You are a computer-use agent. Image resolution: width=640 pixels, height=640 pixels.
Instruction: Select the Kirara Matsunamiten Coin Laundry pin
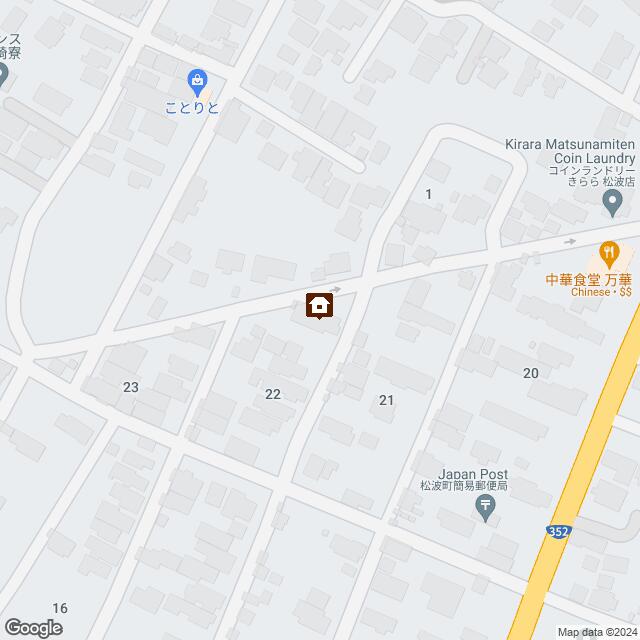[x=612, y=205]
